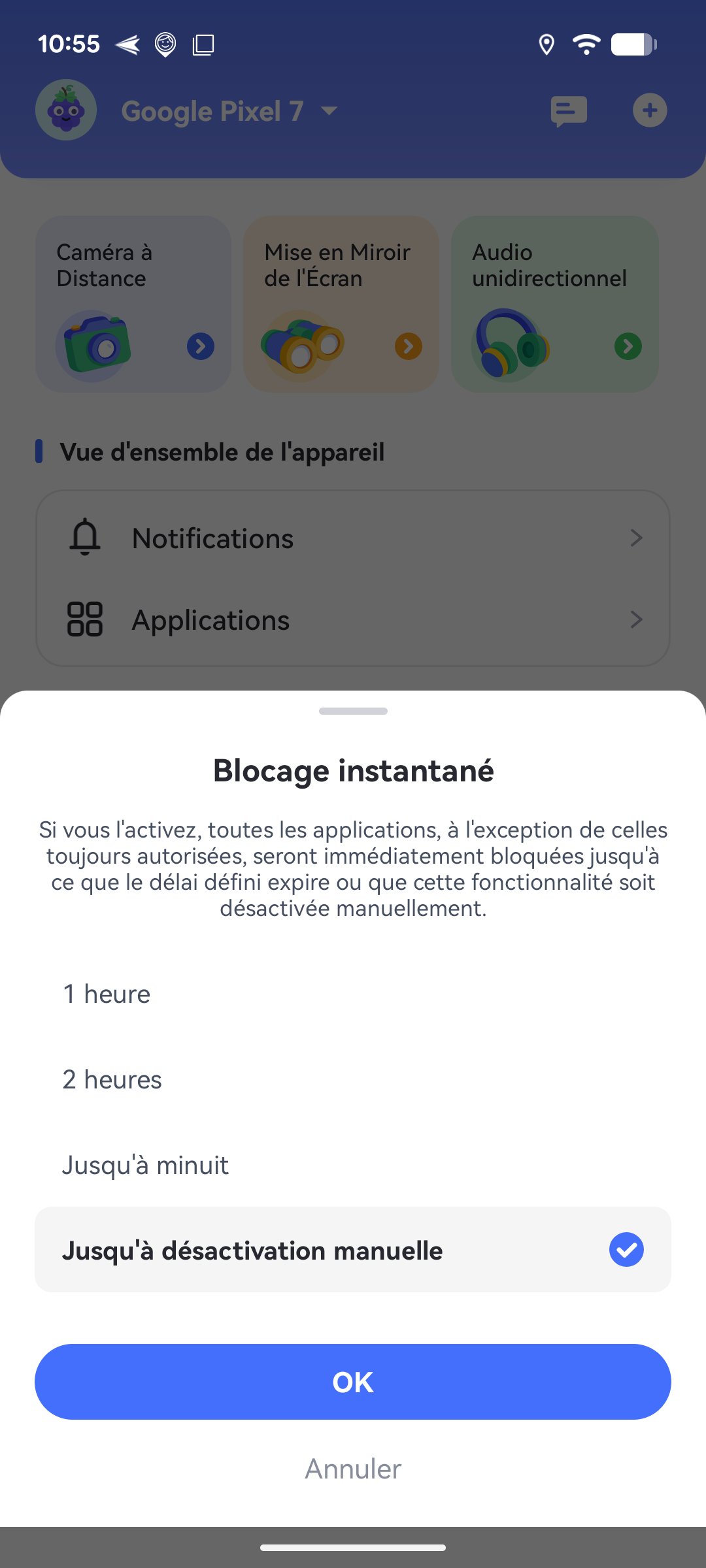Open Applications via the grid icon
The width and height of the screenshot is (706, 1568).
[86, 620]
